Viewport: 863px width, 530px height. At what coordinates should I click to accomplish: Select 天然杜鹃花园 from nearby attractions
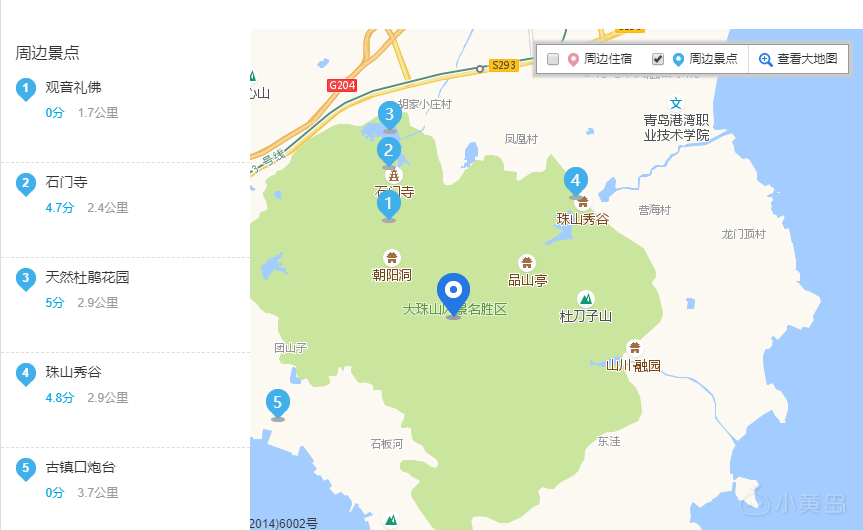click(x=87, y=277)
